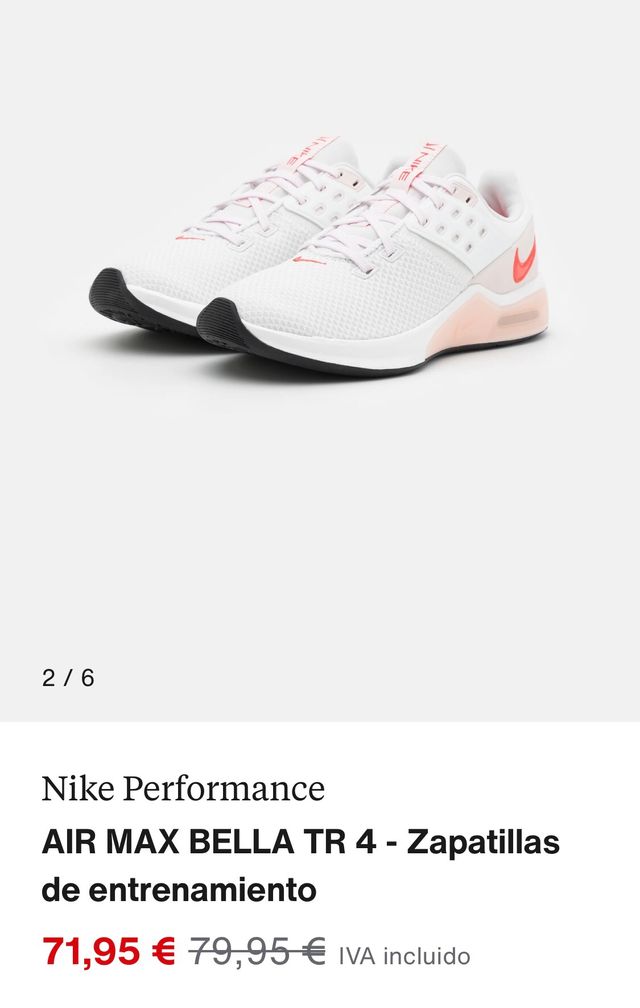Open the Air Max Bella product photo
Viewport: 640px width, 1008px height.
tap(320, 260)
